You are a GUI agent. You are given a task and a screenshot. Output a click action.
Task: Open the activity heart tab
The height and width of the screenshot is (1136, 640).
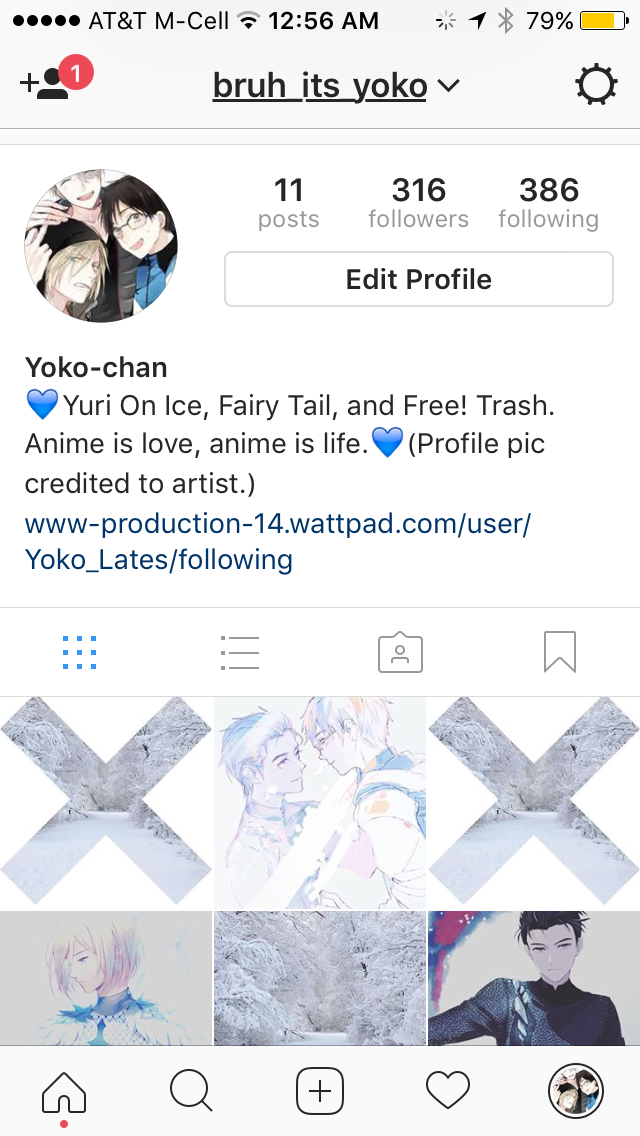(x=448, y=1090)
